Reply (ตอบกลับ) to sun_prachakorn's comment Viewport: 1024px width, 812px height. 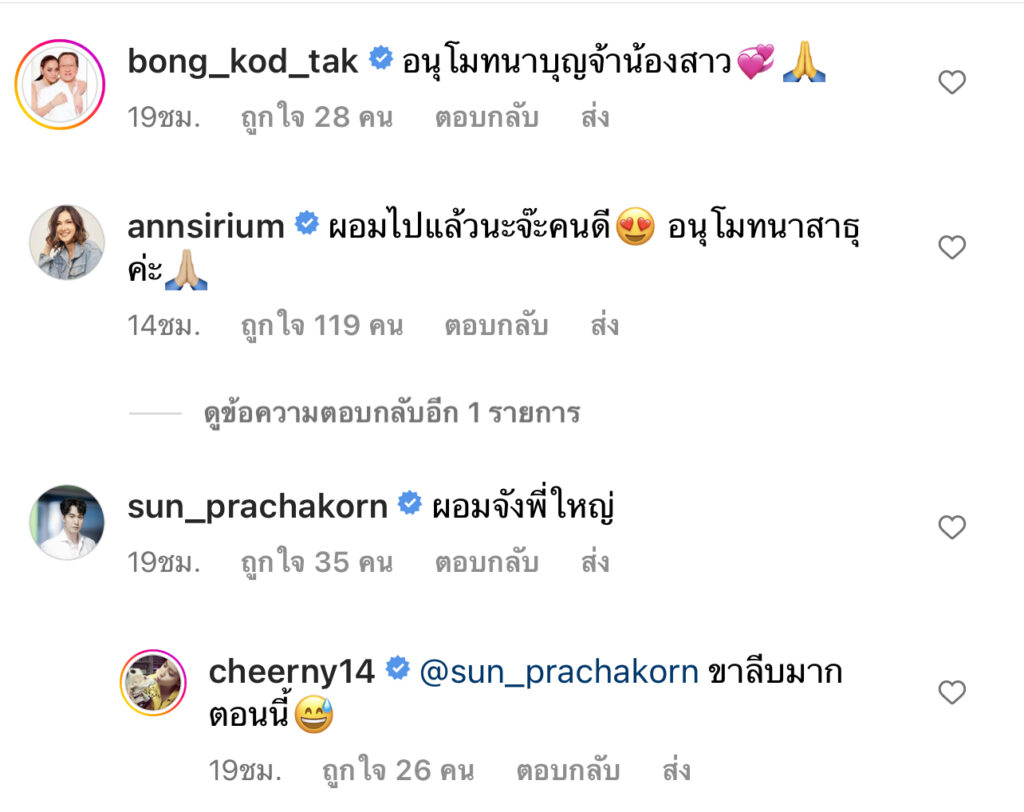click(x=487, y=563)
